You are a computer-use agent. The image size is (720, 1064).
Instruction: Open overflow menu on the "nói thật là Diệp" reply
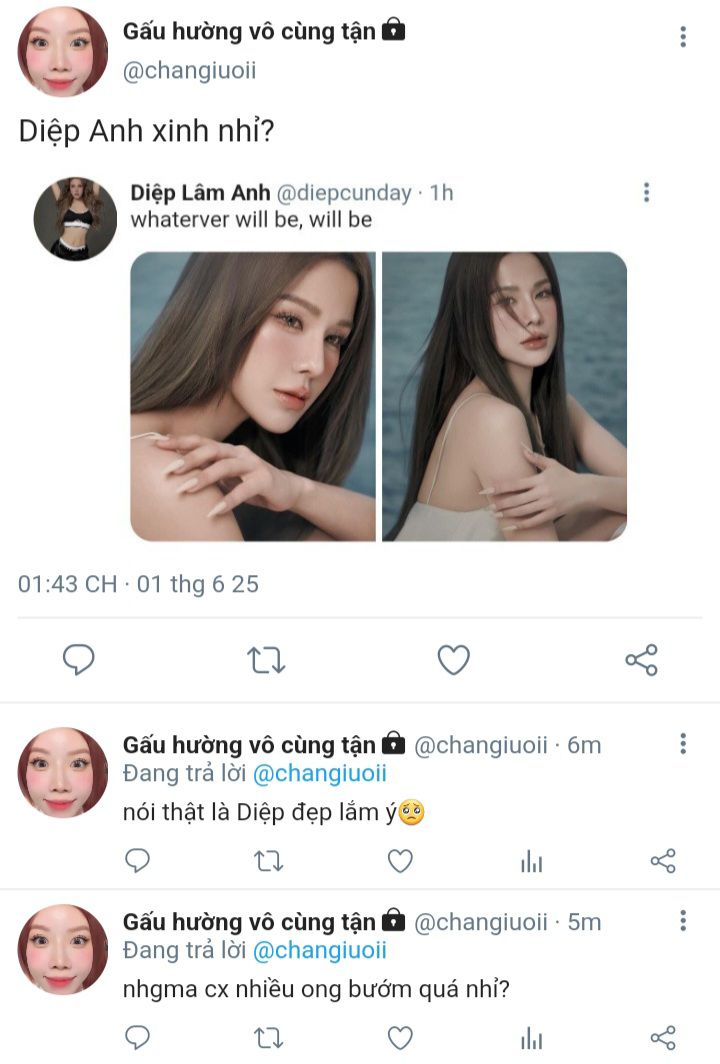tap(683, 744)
